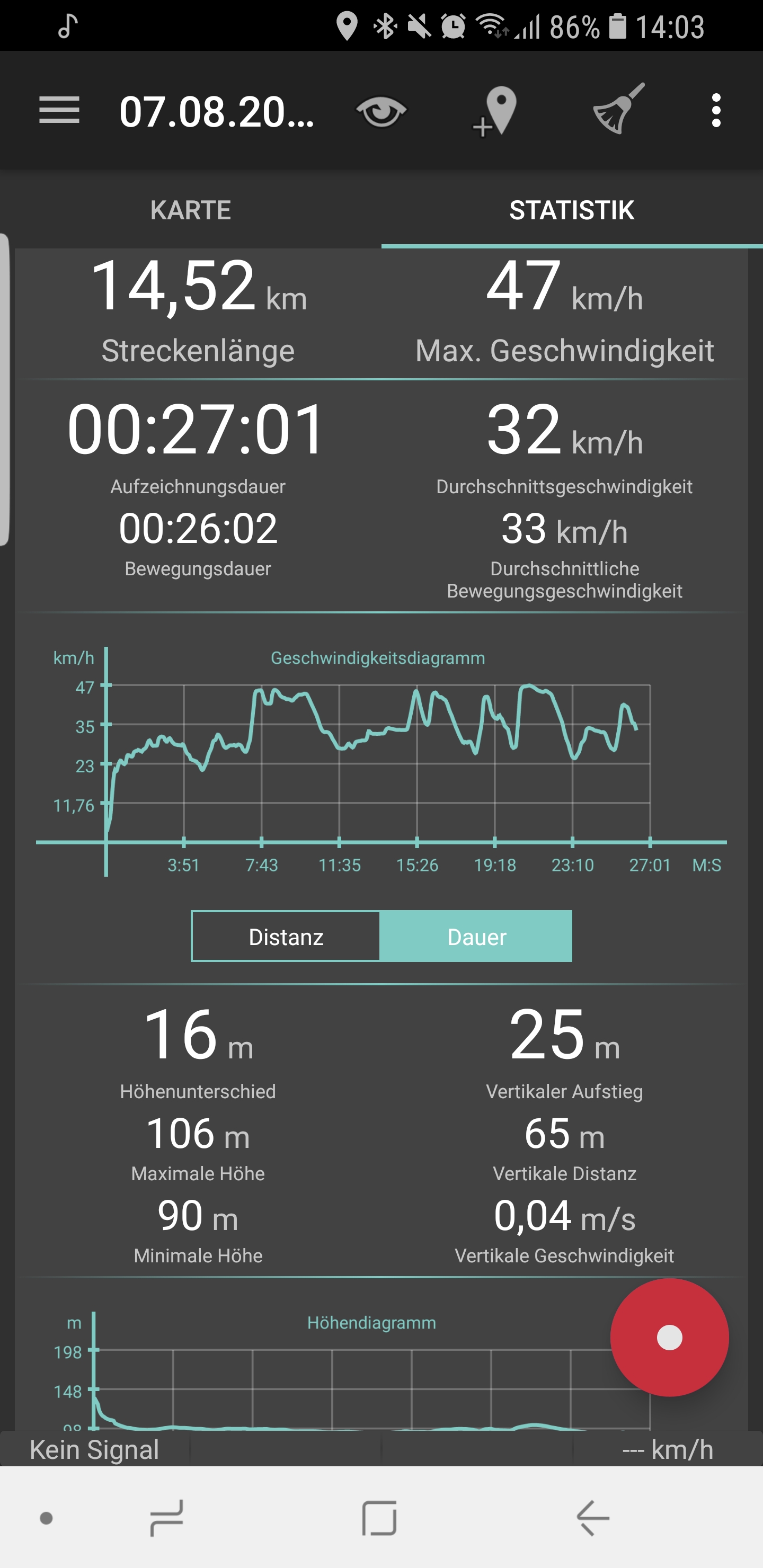Image resolution: width=763 pixels, height=1568 pixels.
Task: Open the hamburger navigation menu
Action: pos(59,111)
